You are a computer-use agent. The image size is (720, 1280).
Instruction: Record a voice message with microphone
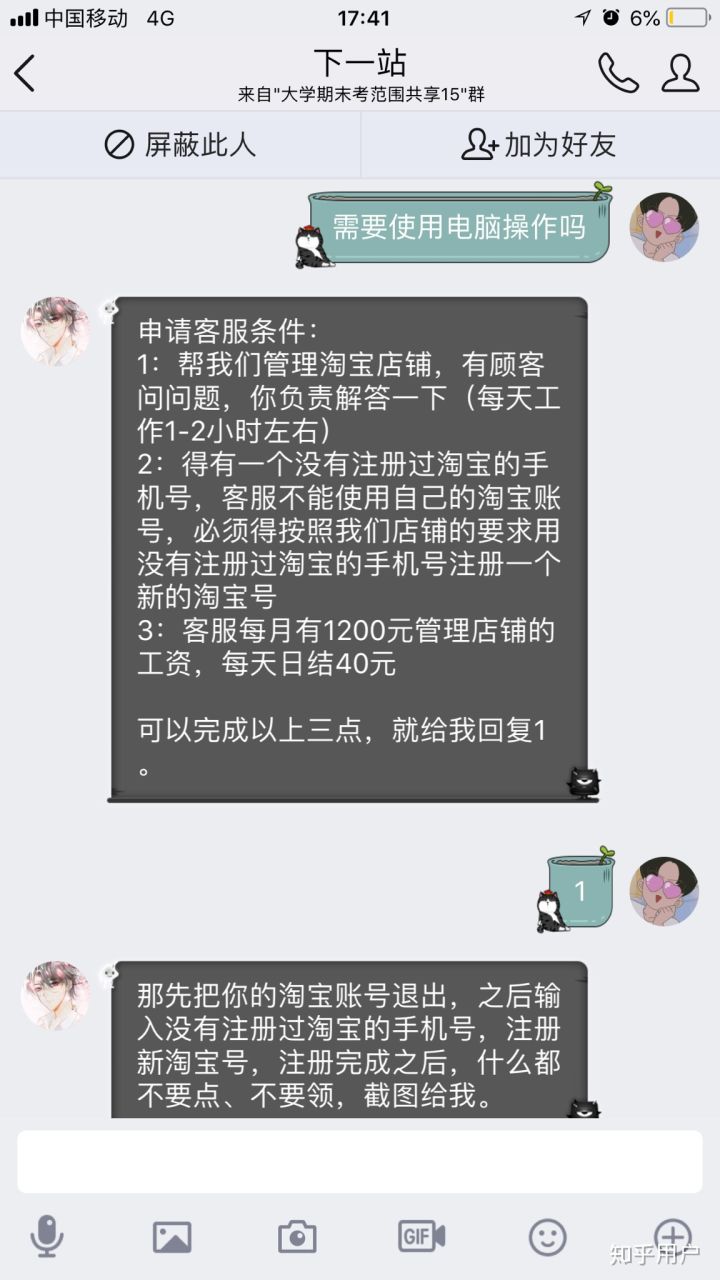coord(47,1237)
